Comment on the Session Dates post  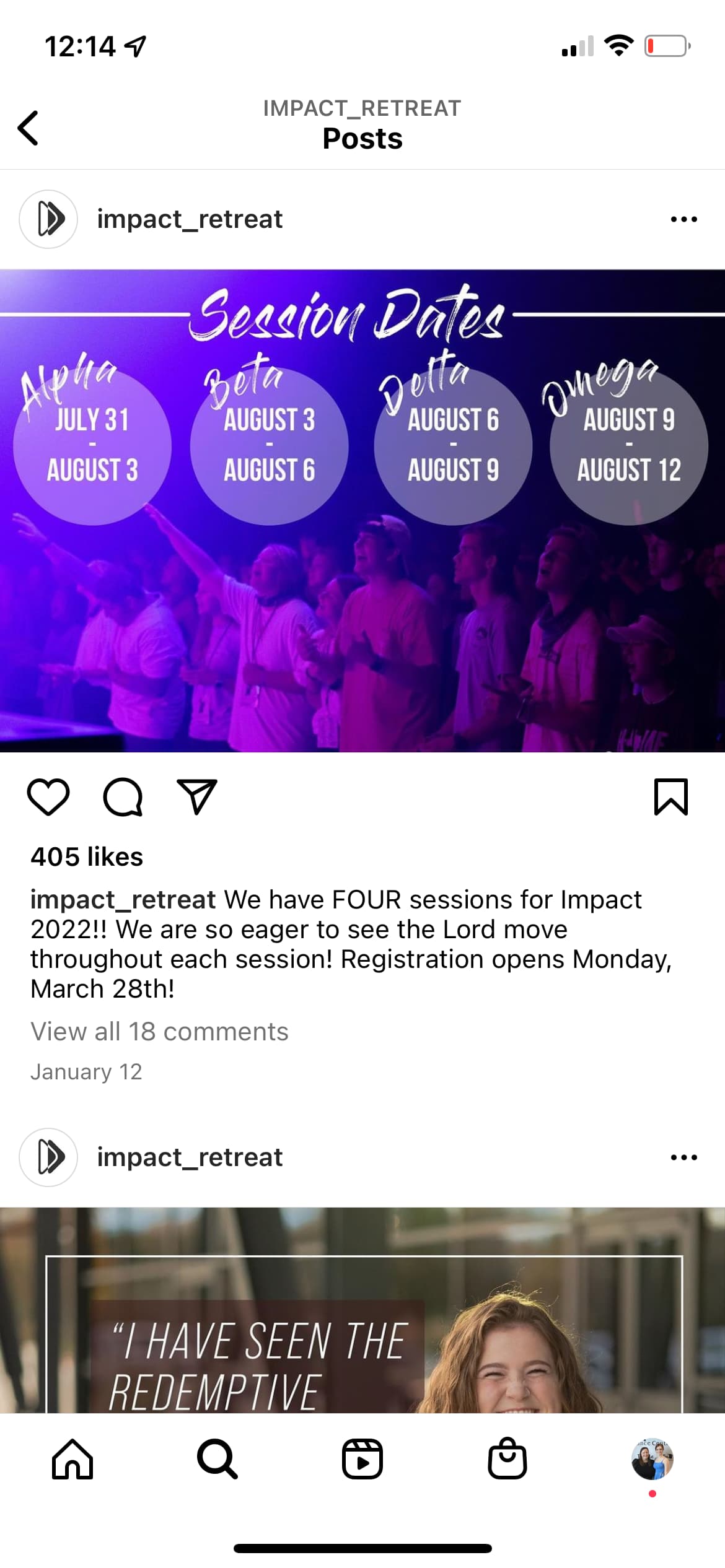point(123,796)
